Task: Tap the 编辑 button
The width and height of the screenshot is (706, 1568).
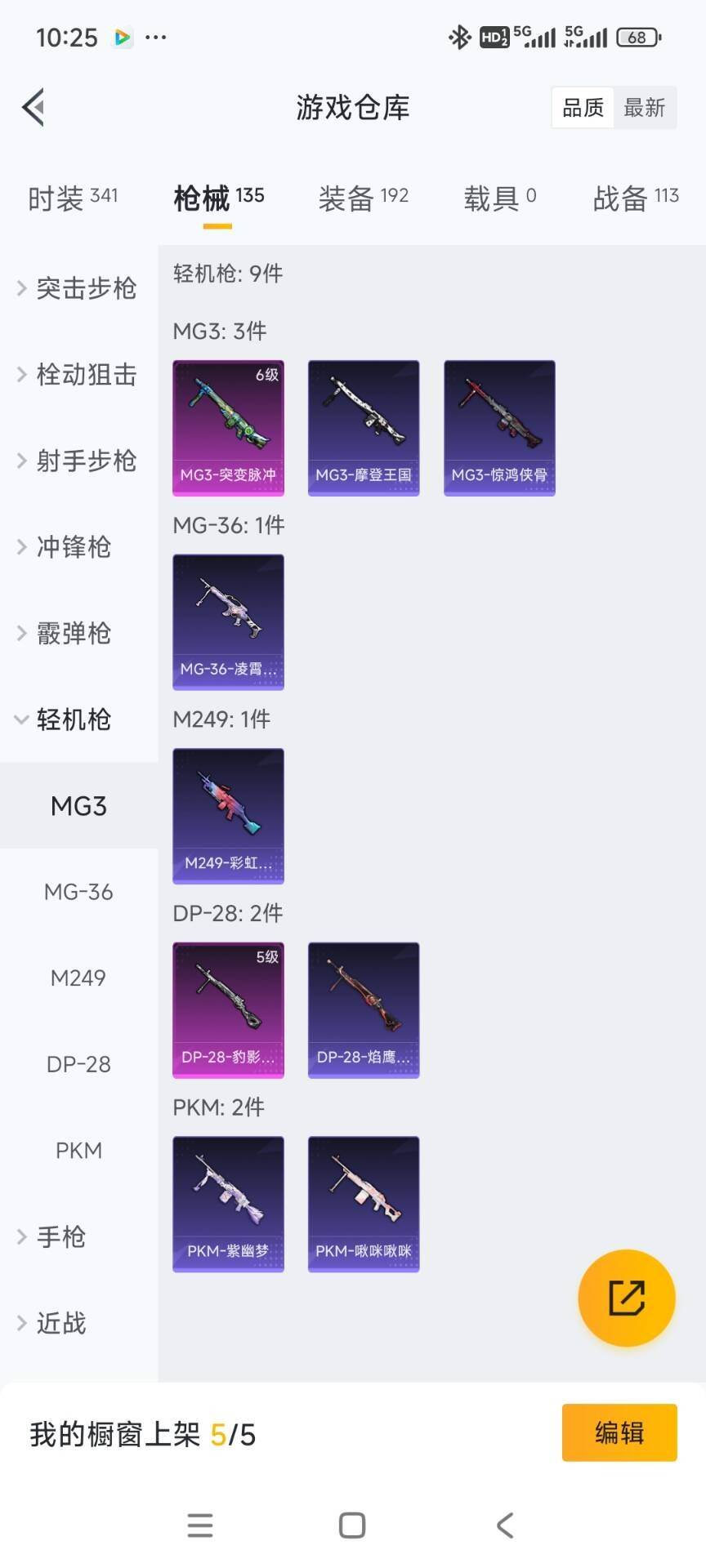Action: 619,1433
